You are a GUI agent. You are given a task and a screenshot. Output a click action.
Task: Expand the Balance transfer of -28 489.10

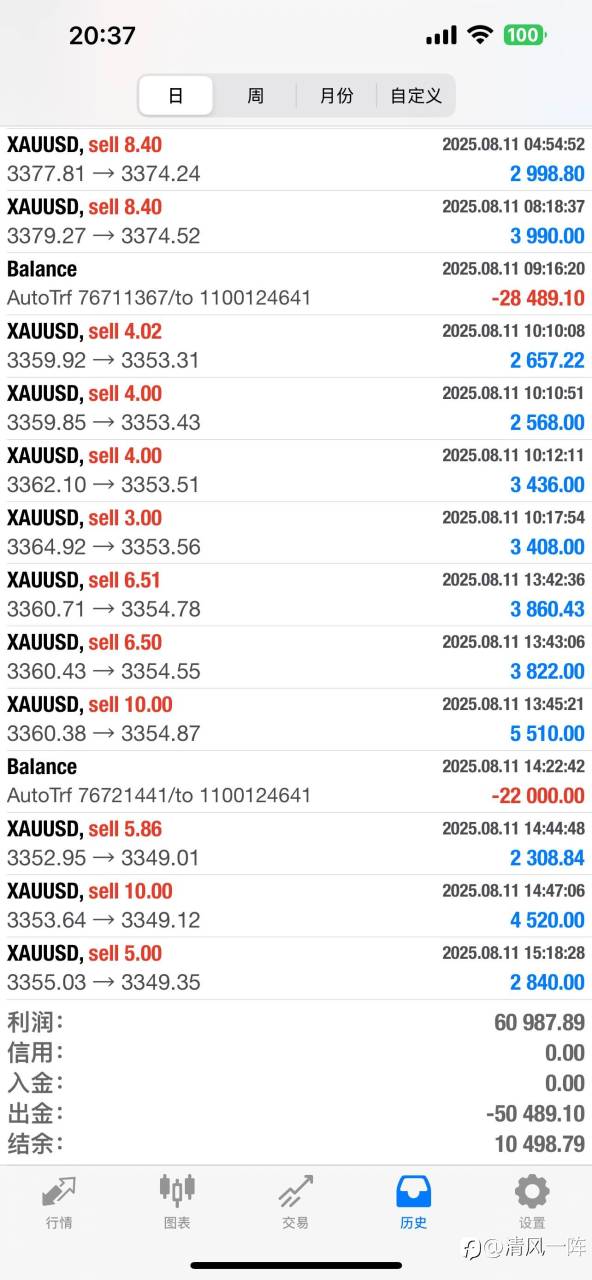tap(296, 284)
